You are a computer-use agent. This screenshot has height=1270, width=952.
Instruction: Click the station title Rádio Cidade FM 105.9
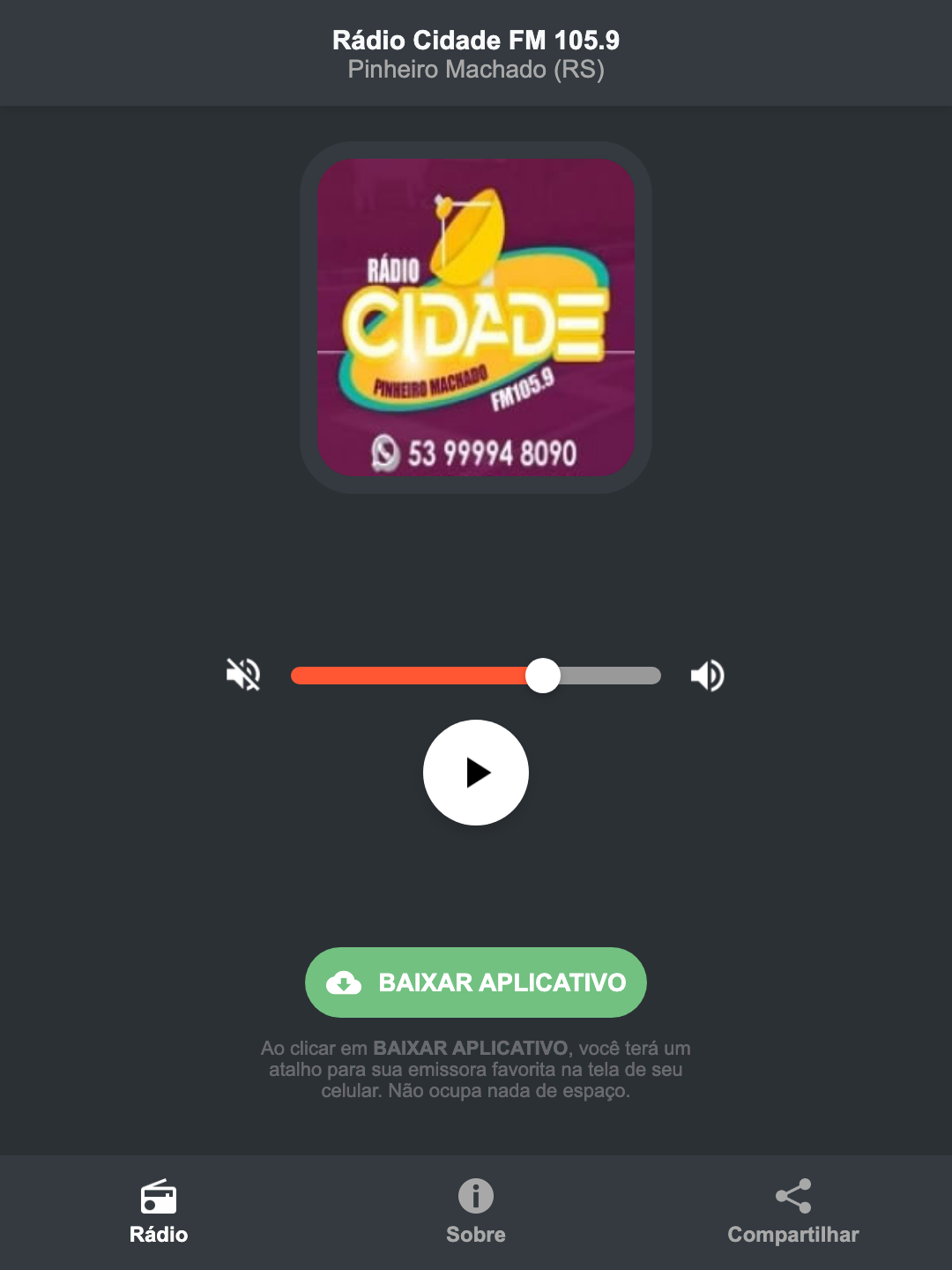476,40
